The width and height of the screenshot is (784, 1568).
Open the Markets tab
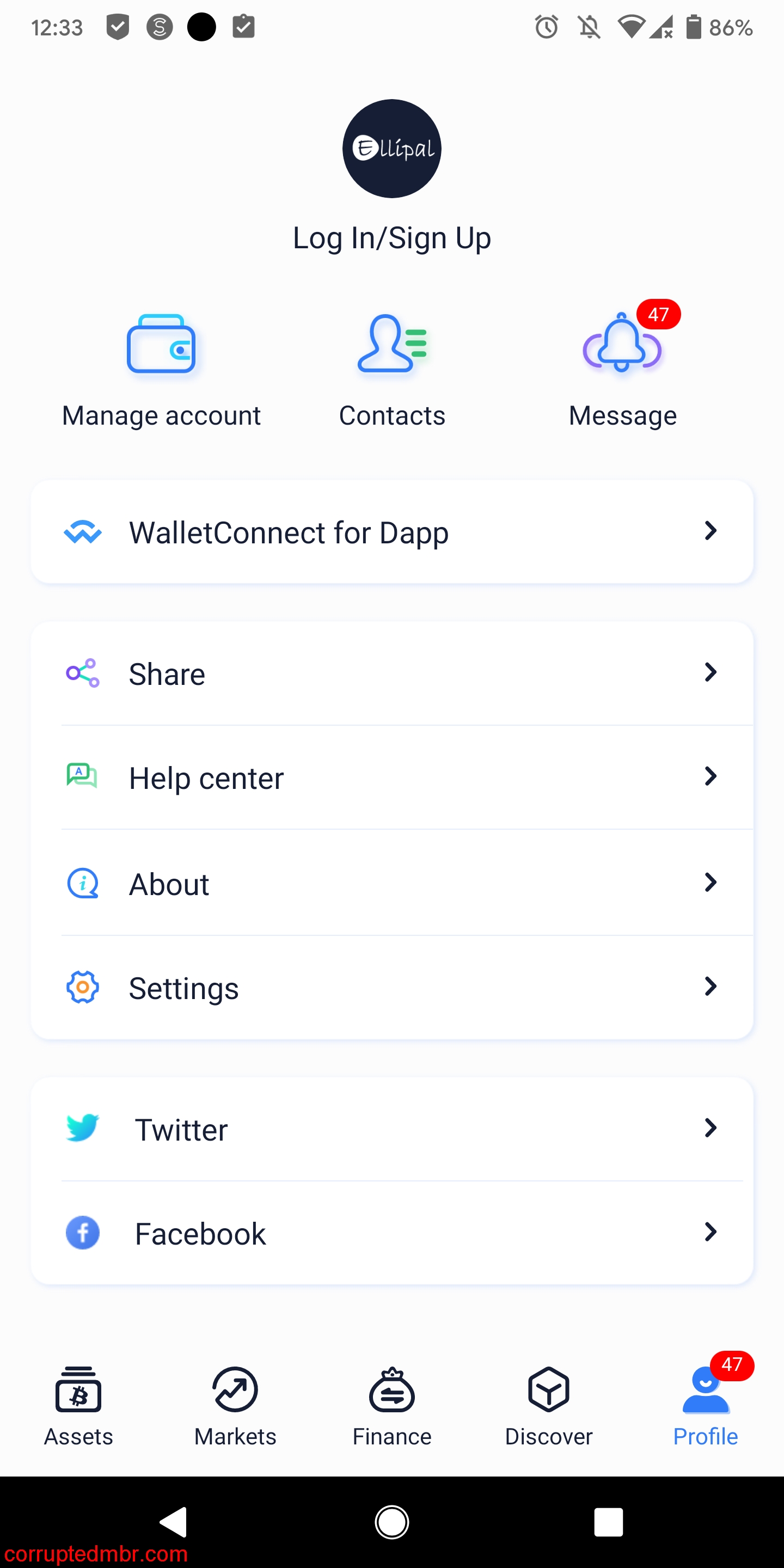click(x=235, y=1406)
